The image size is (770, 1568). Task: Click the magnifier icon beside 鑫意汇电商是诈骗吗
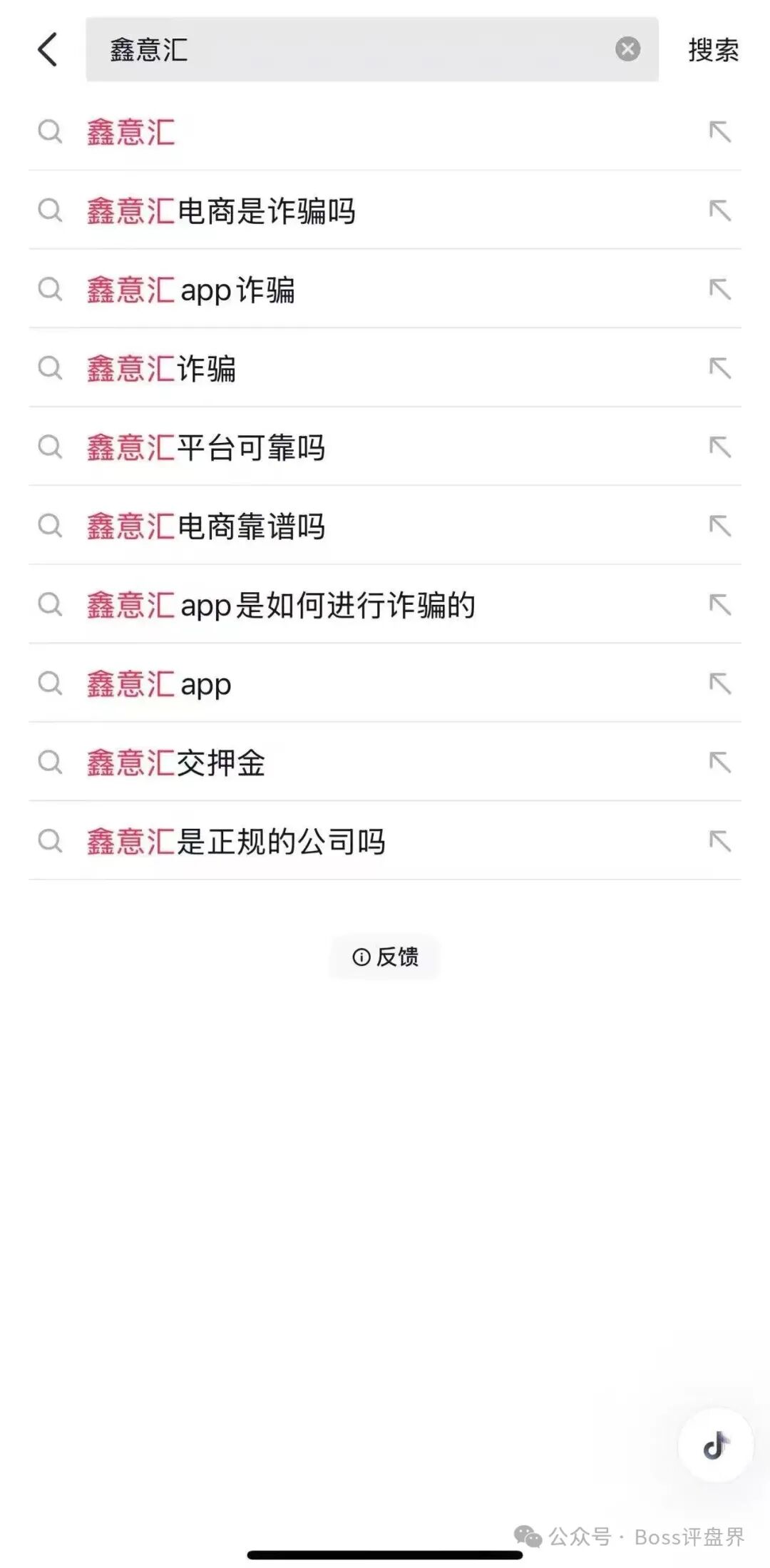(x=48, y=211)
